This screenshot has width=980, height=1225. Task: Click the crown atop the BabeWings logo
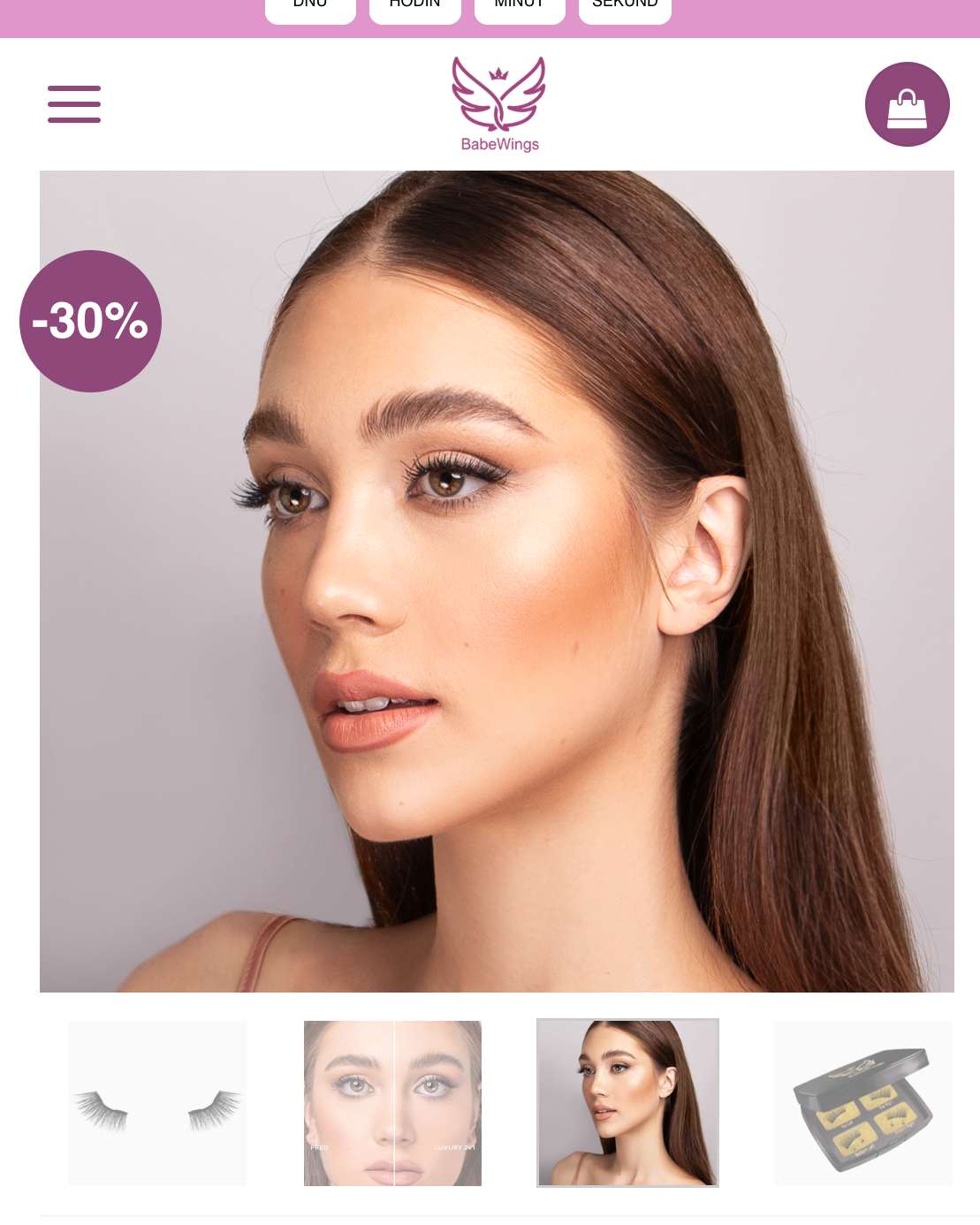tap(498, 74)
